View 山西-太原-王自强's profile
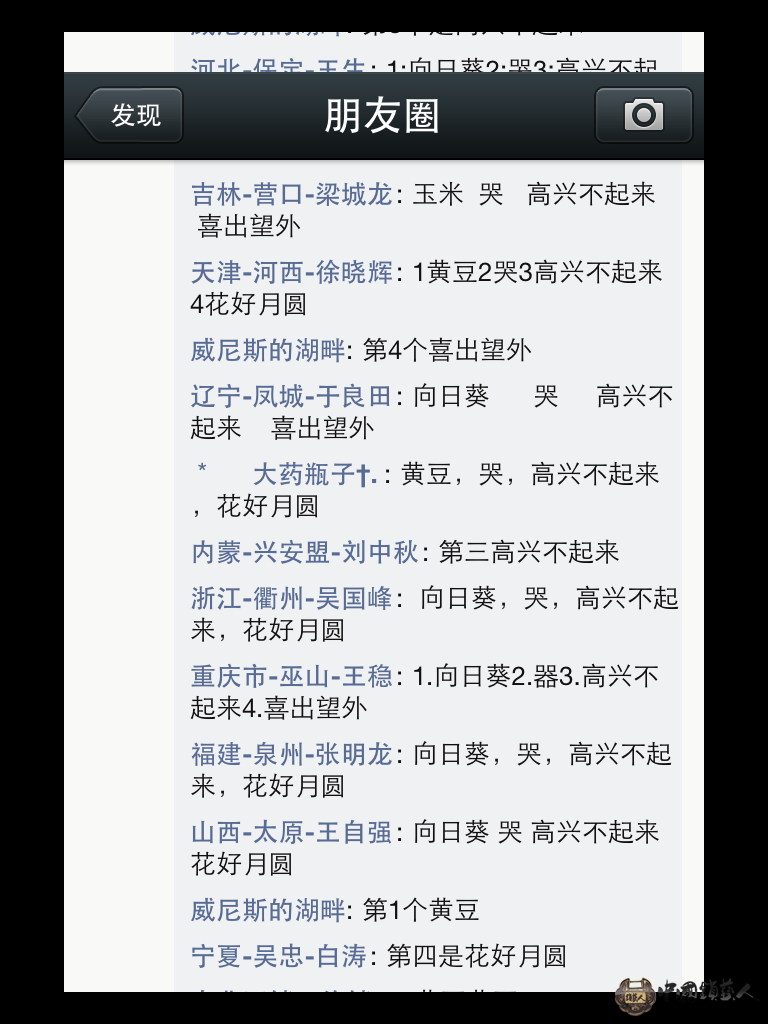Screen dimensions: 768x1024 point(291,832)
